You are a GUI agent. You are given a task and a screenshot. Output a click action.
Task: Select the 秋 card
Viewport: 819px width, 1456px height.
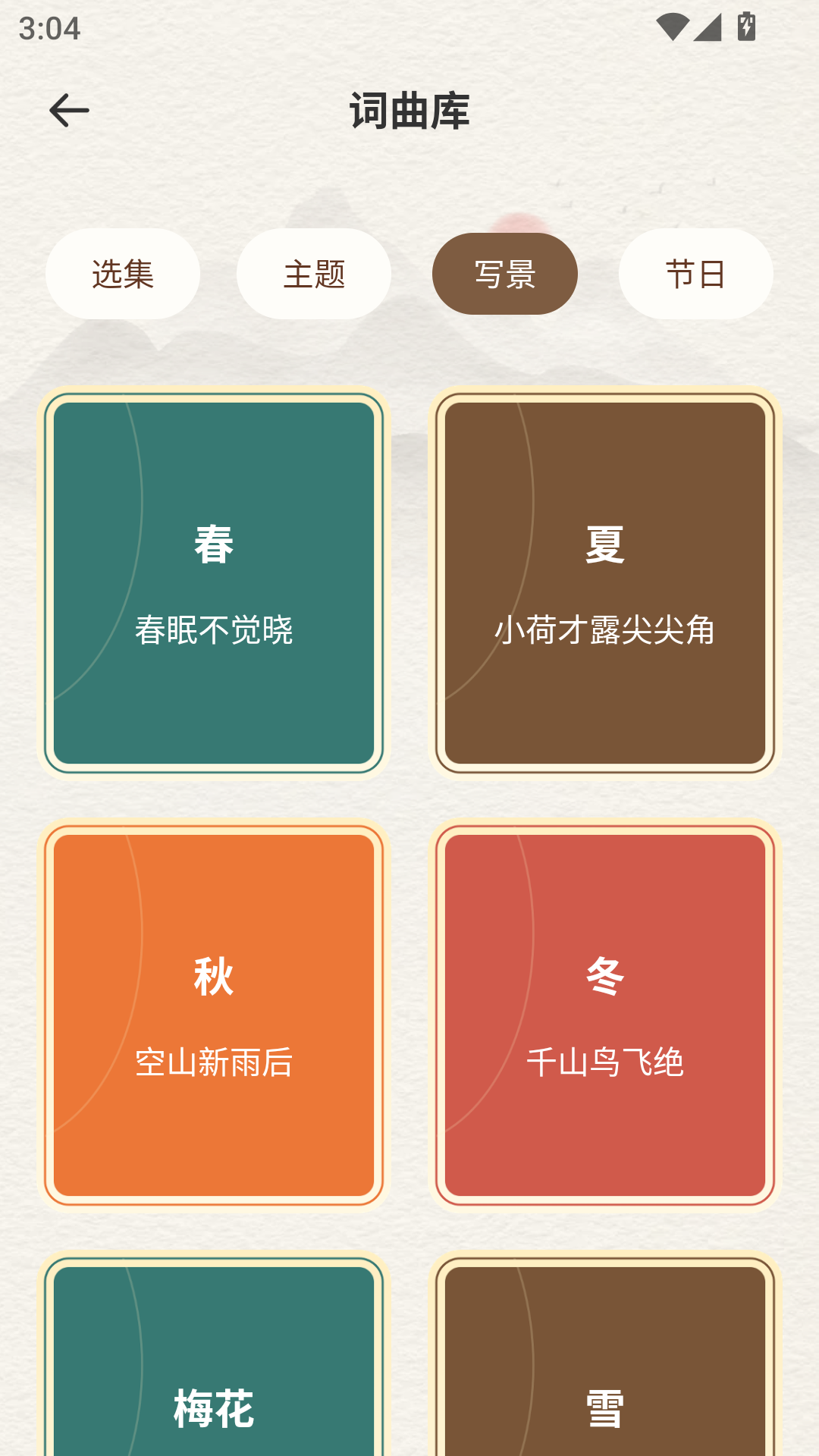(x=215, y=1009)
